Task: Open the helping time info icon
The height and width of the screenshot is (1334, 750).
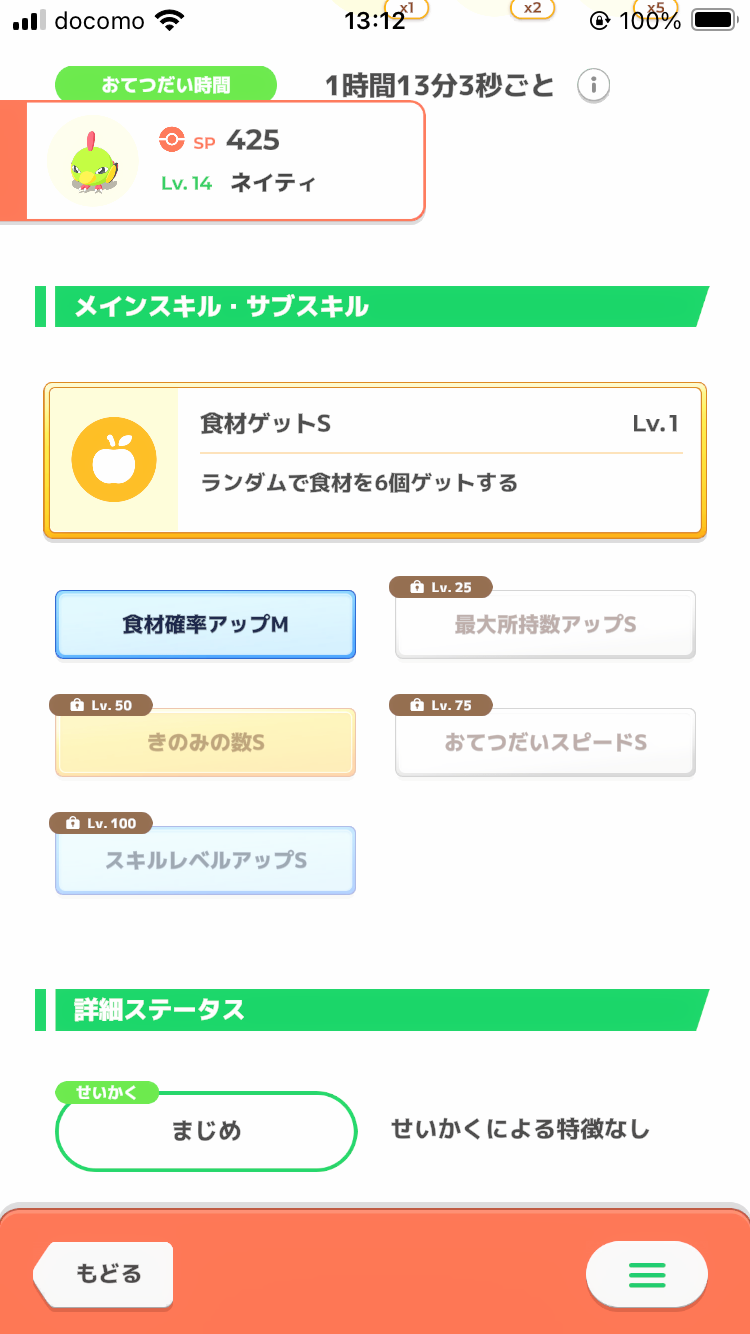Action: coord(594,86)
